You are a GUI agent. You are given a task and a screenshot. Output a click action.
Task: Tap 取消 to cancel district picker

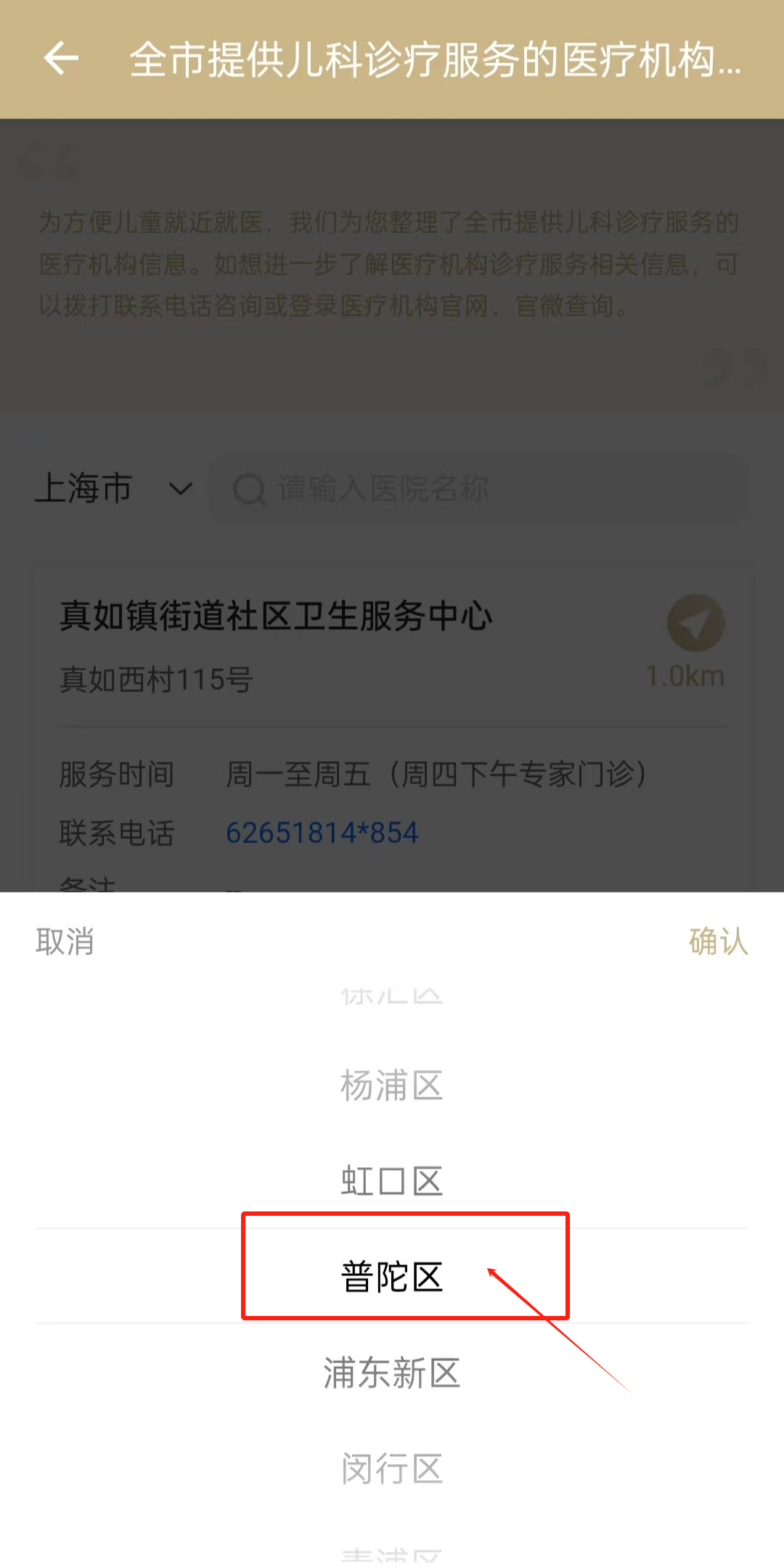[65, 942]
